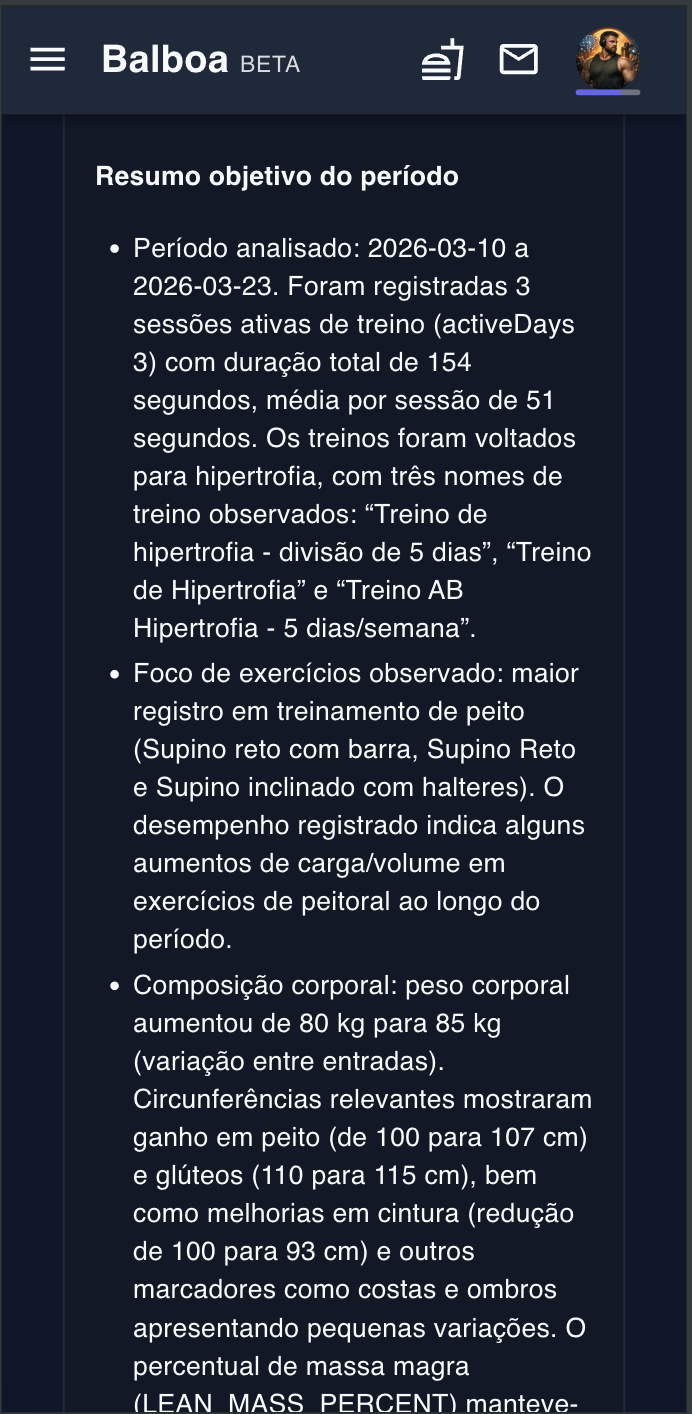
Task: Open the hamburger drawer menu
Action: pos(47,60)
